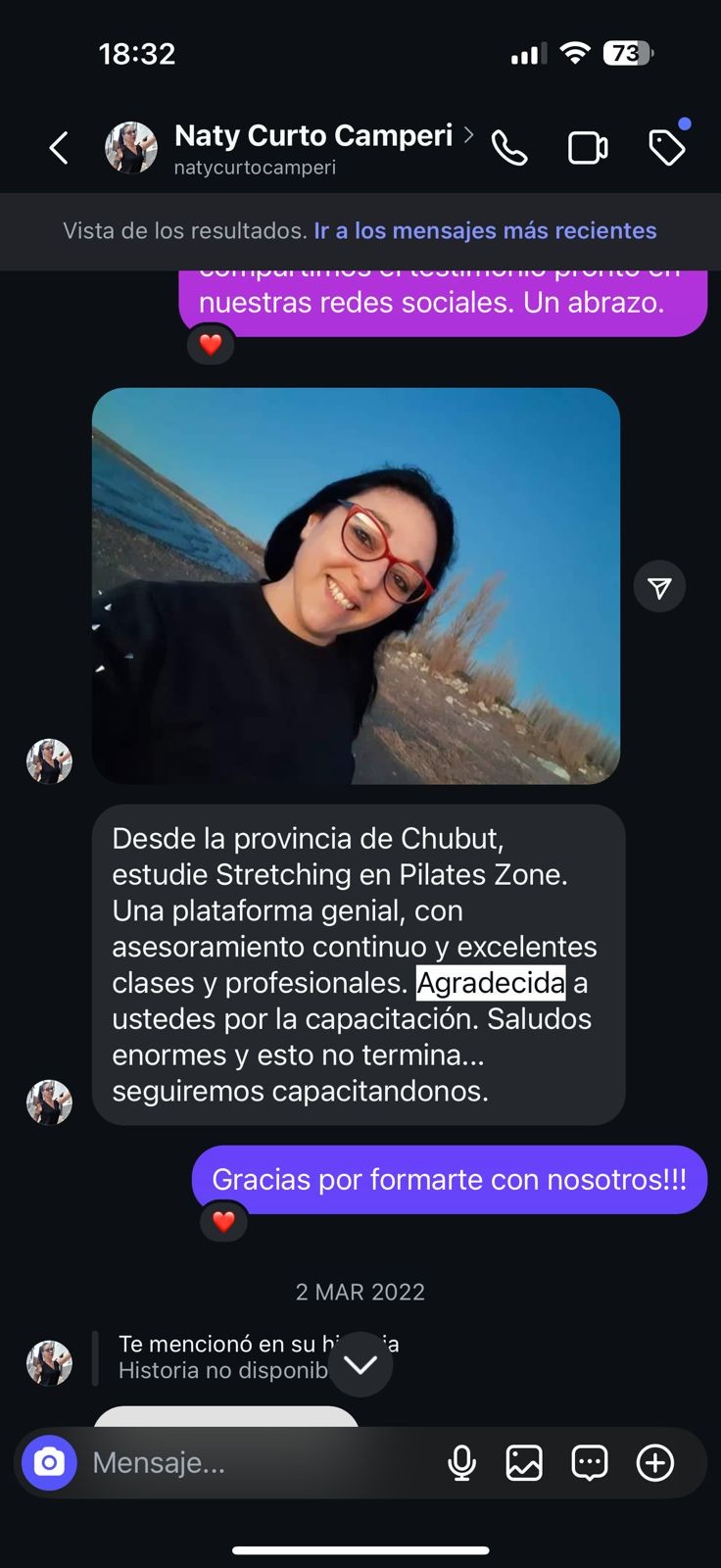Jump down with the chevron button

click(x=360, y=1364)
